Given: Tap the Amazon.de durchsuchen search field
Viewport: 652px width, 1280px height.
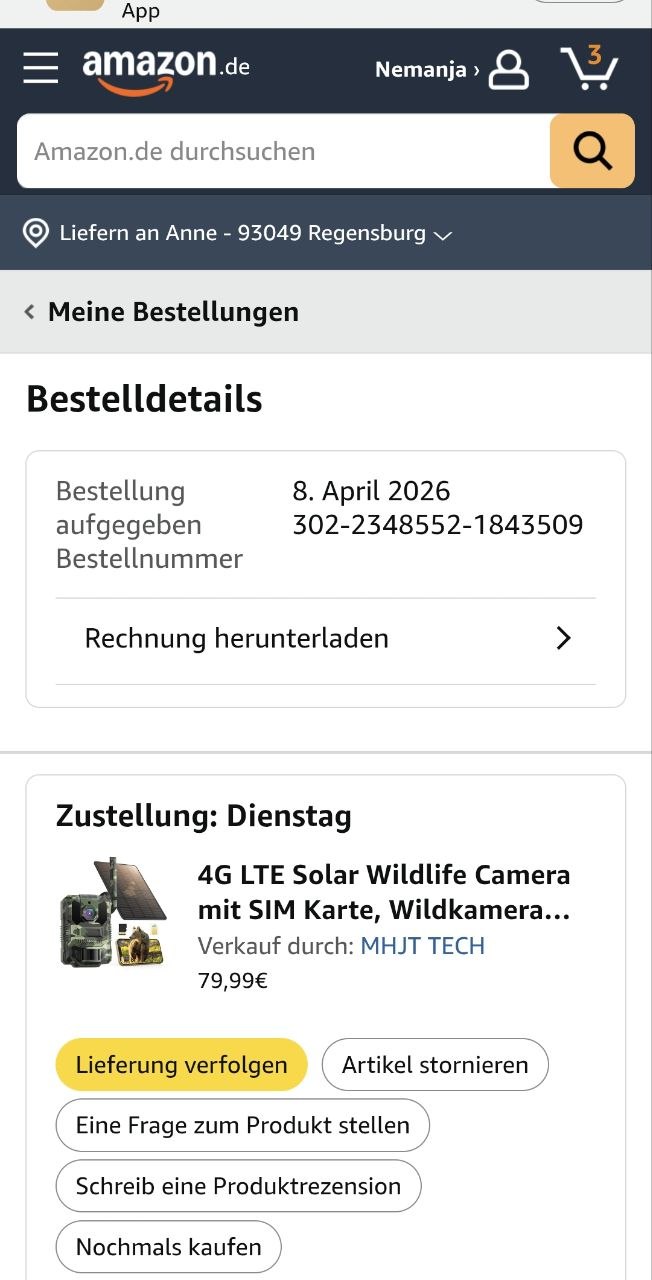Looking at the screenshot, I should (x=284, y=151).
